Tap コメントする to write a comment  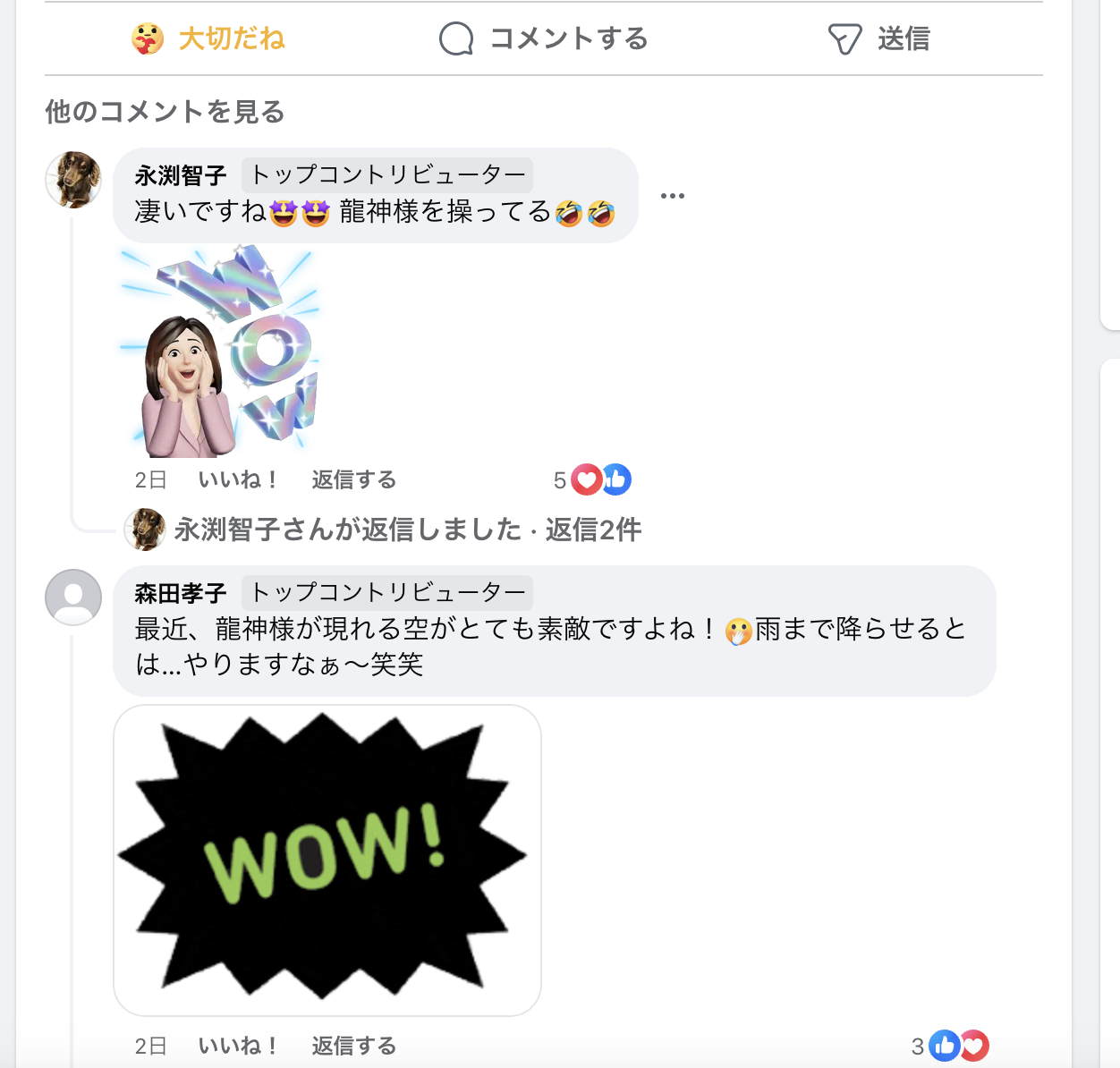543,38
